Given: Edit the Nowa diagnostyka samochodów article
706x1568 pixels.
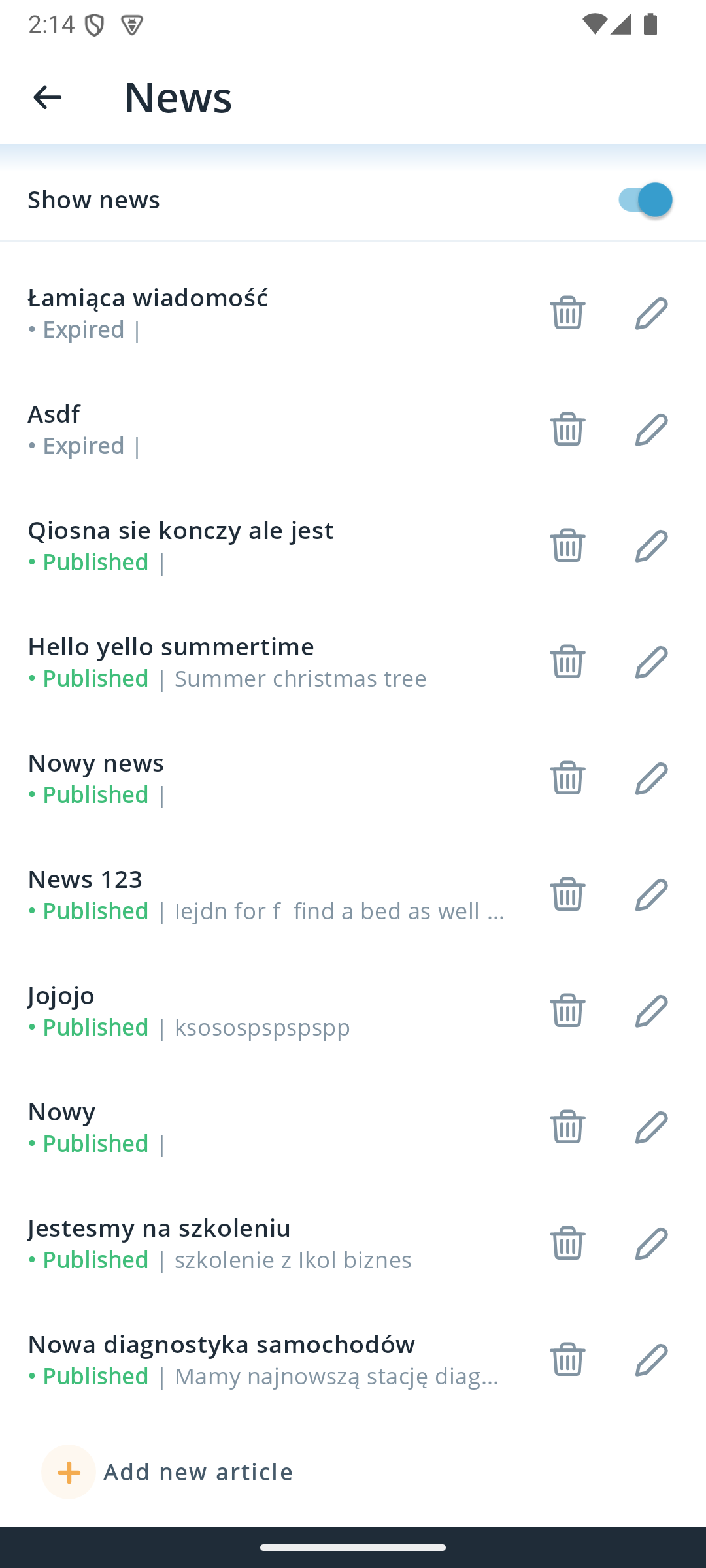Looking at the screenshot, I should tap(651, 1360).
